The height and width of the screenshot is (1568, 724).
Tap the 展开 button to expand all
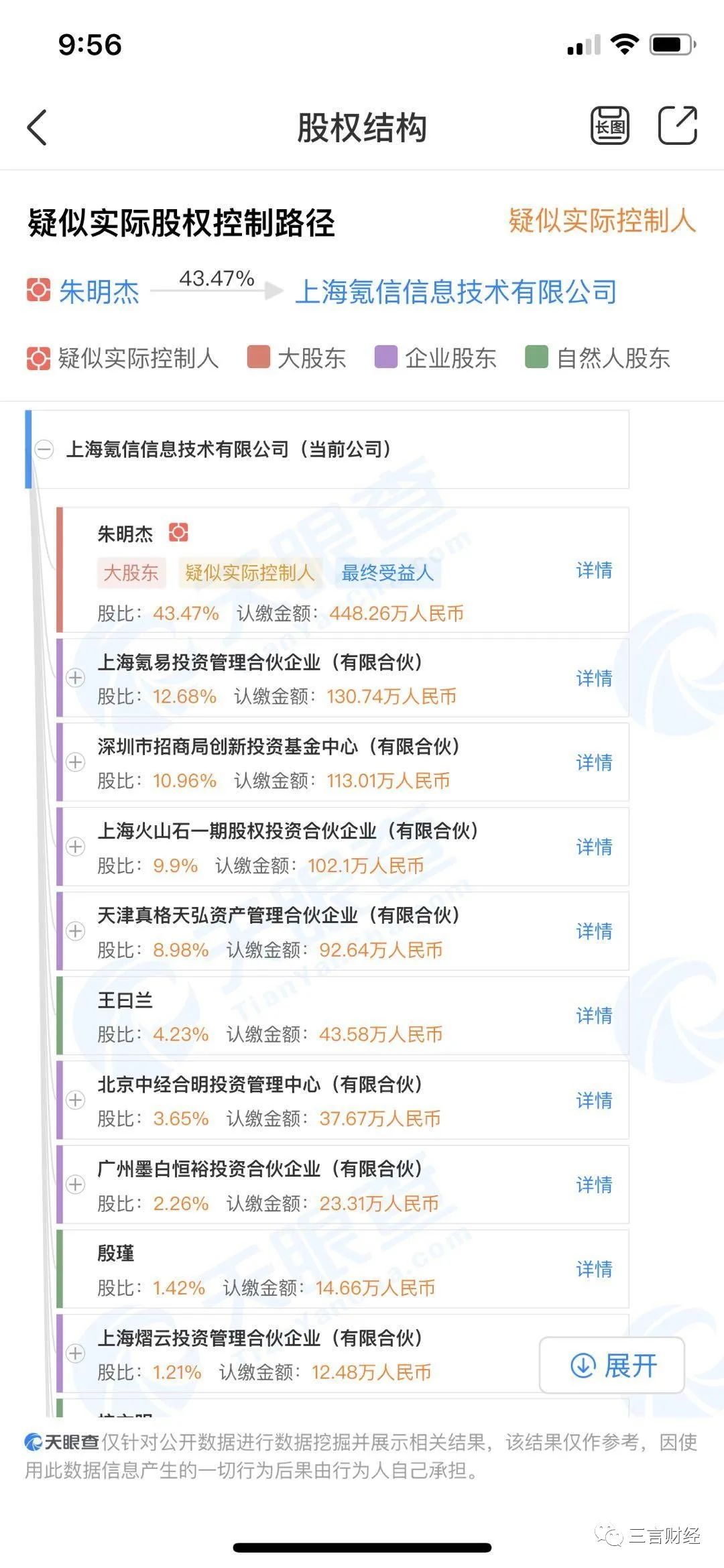(x=612, y=1365)
